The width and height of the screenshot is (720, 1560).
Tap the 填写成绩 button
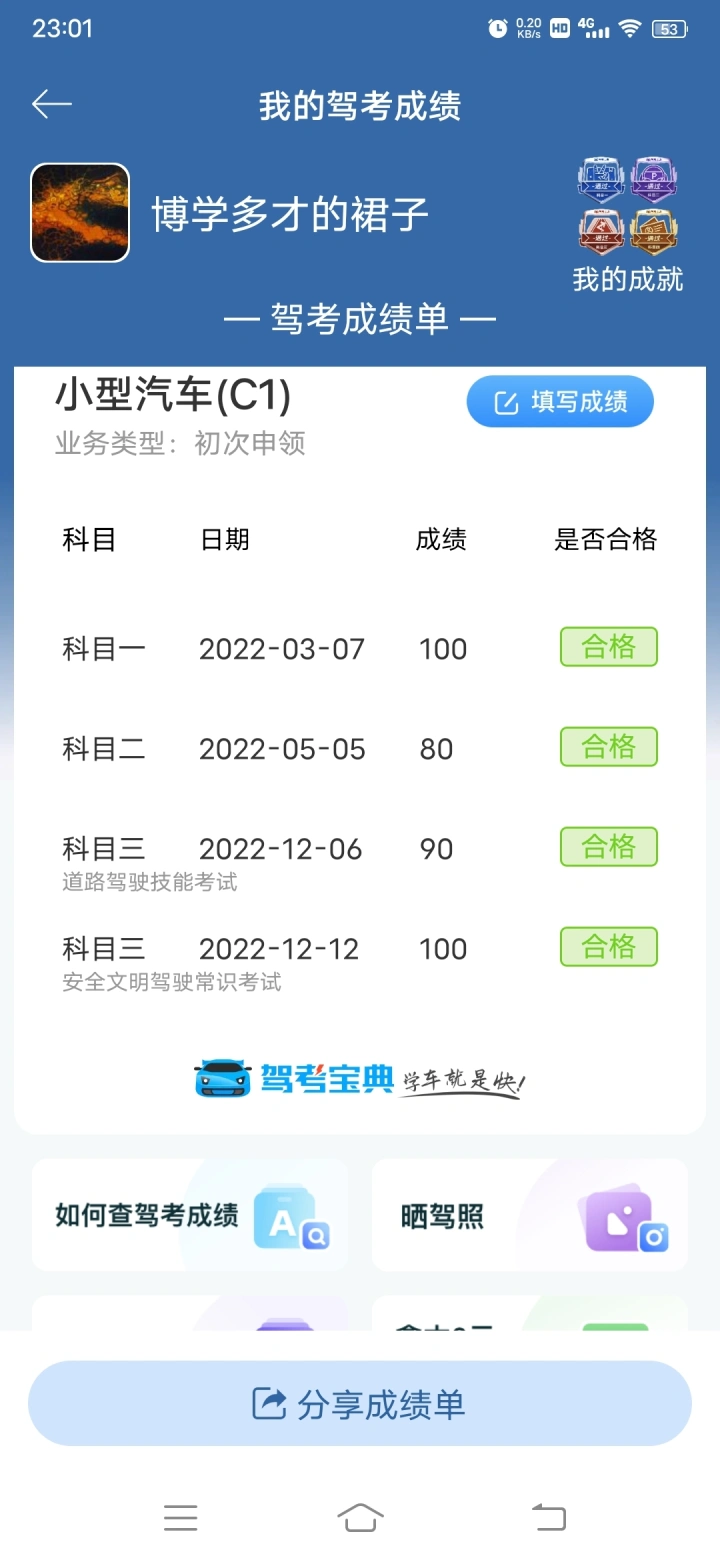click(x=560, y=402)
